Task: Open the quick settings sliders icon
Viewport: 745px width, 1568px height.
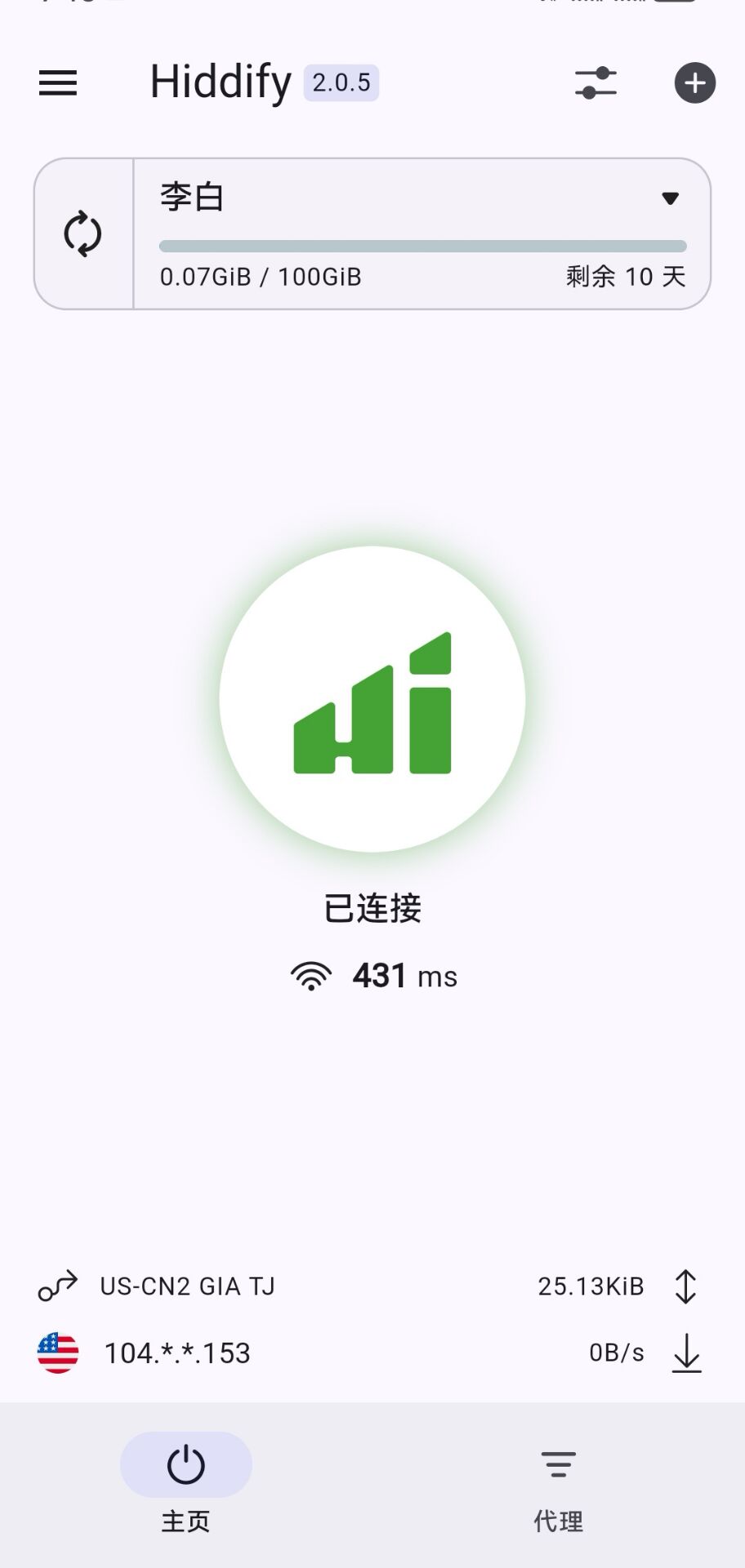Action: click(x=596, y=83)
